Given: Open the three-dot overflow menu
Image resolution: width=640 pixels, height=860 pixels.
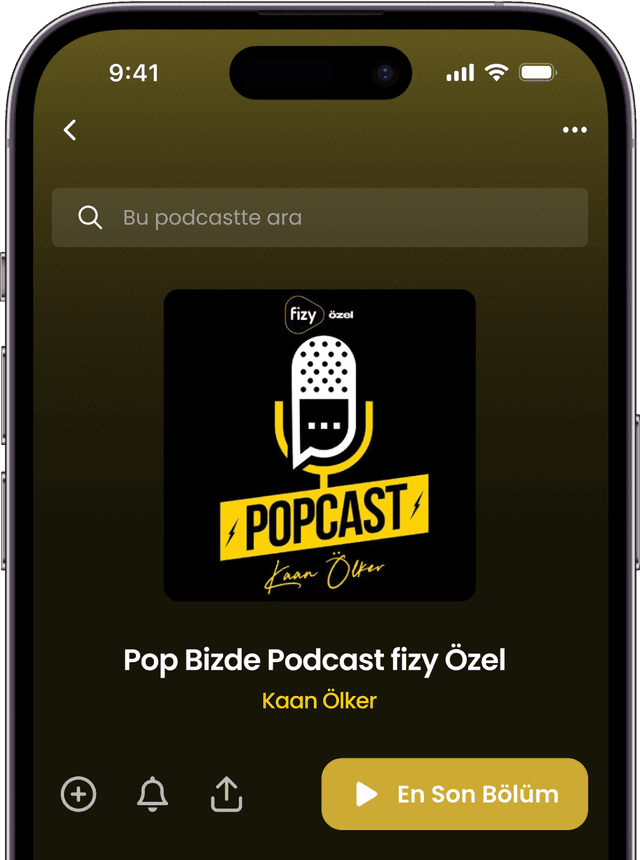Looking at the screenshot, I should [x=574, y=130].
